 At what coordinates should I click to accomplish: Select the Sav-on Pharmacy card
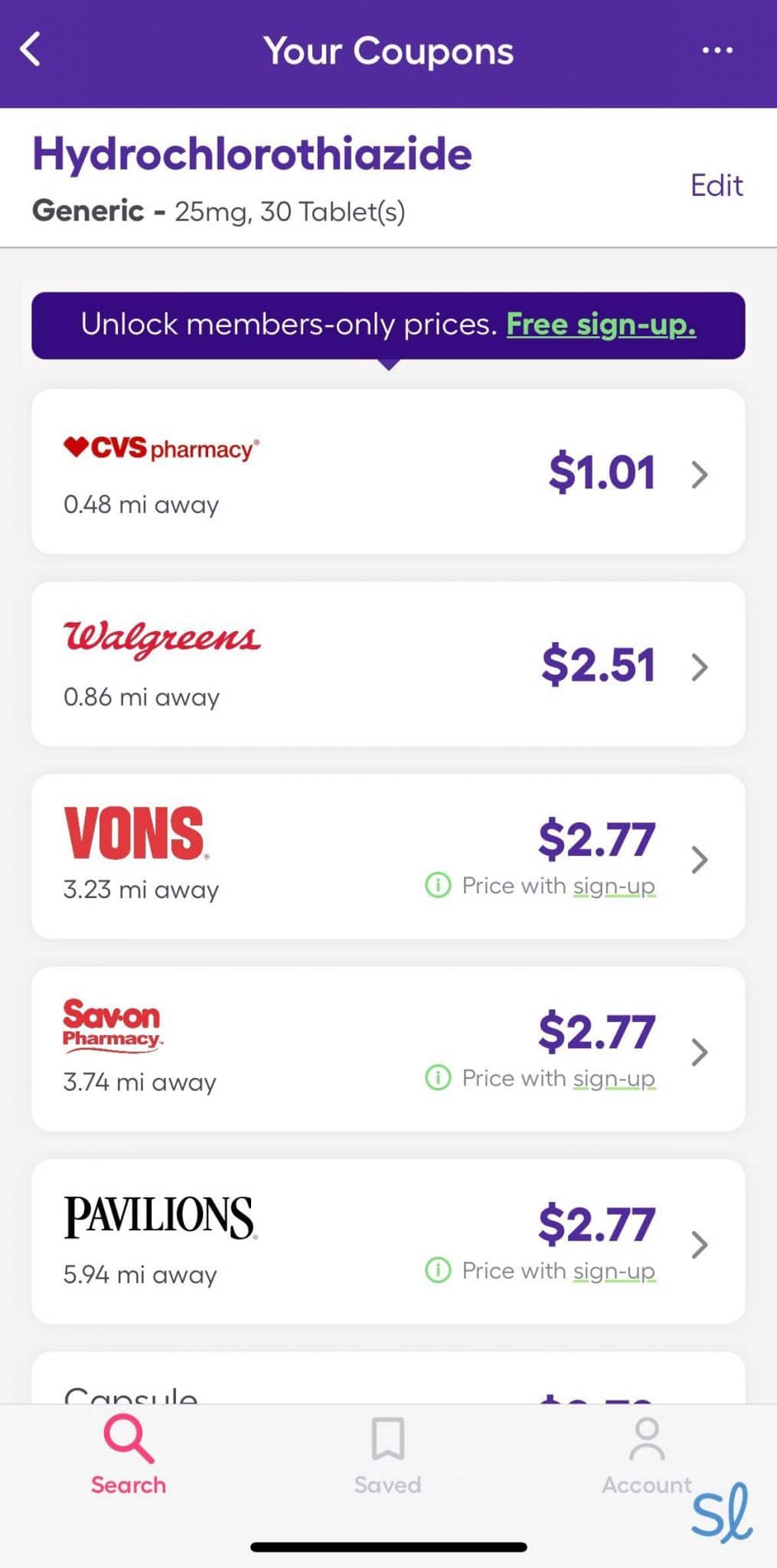[x=388, y=1050]
